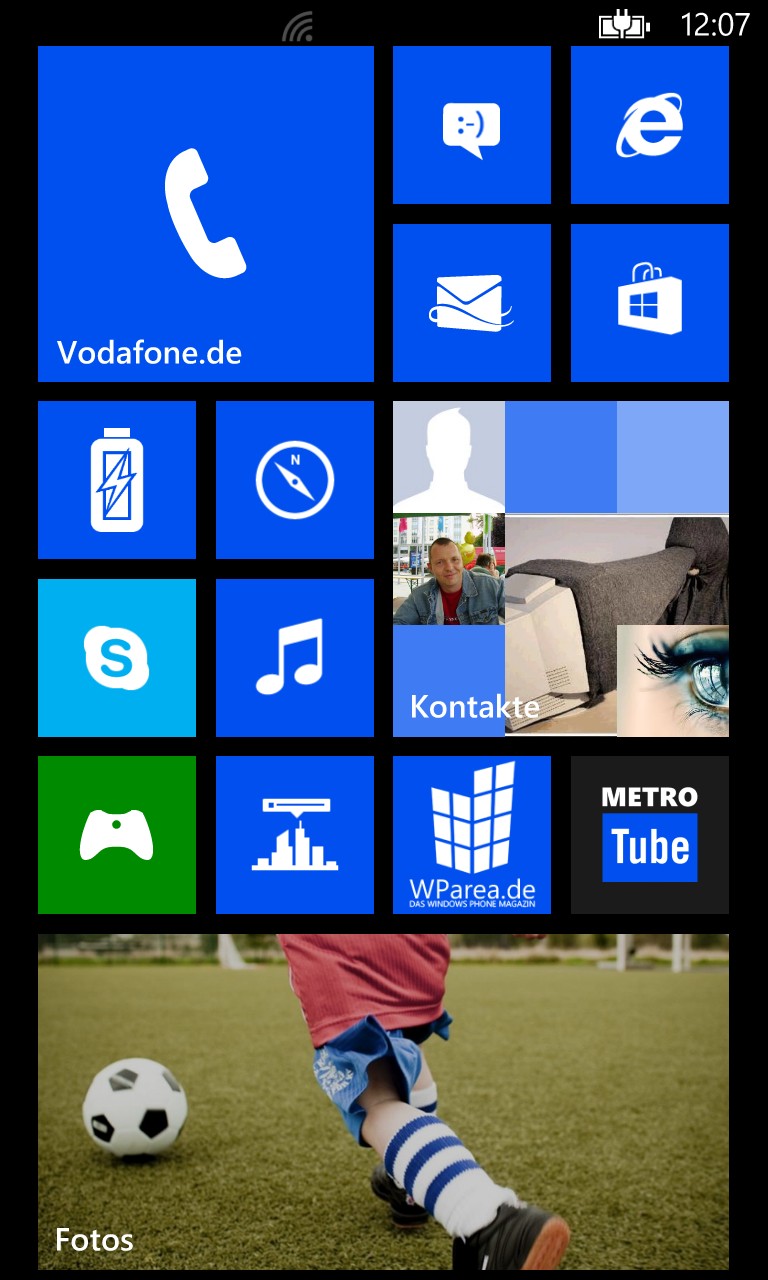Open the WParea.de app

pyautogui.click(x=472, y=835)
